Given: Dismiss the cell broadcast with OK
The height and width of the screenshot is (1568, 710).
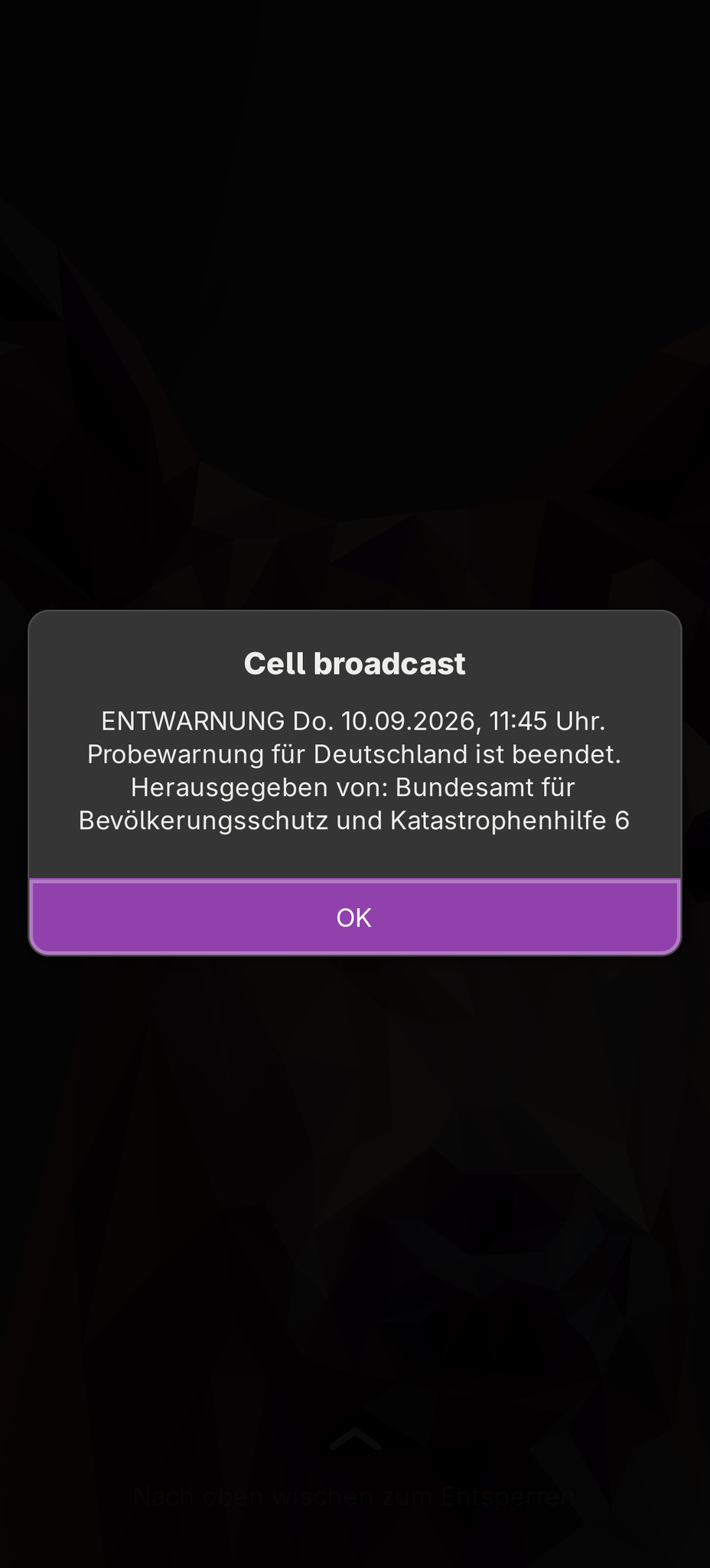Looking at the screenshot, I should [x=354, y=916].
